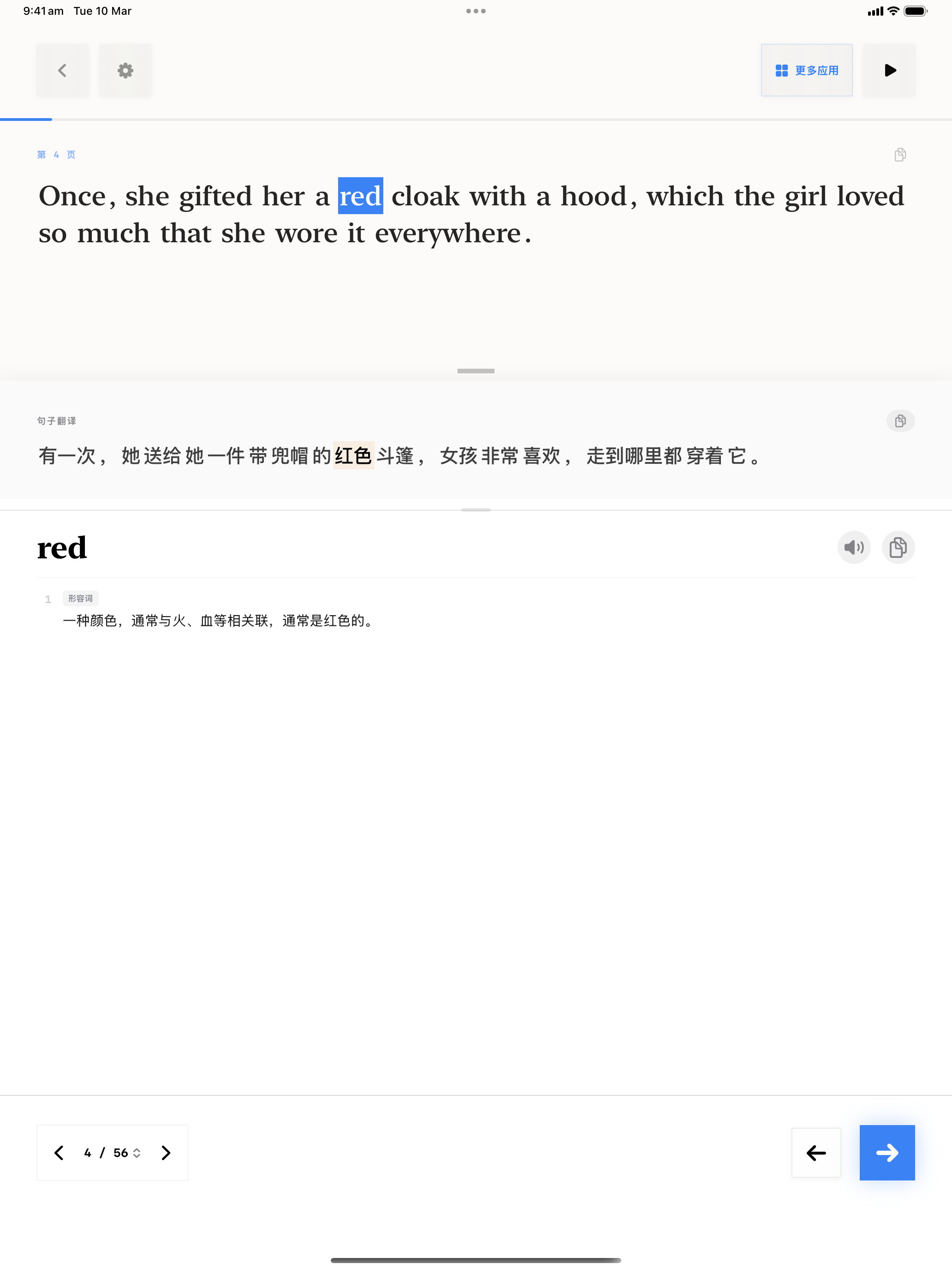Go to previous page in the pager
Viewport: 952px width, 1270px height.
coord(59,1153)
